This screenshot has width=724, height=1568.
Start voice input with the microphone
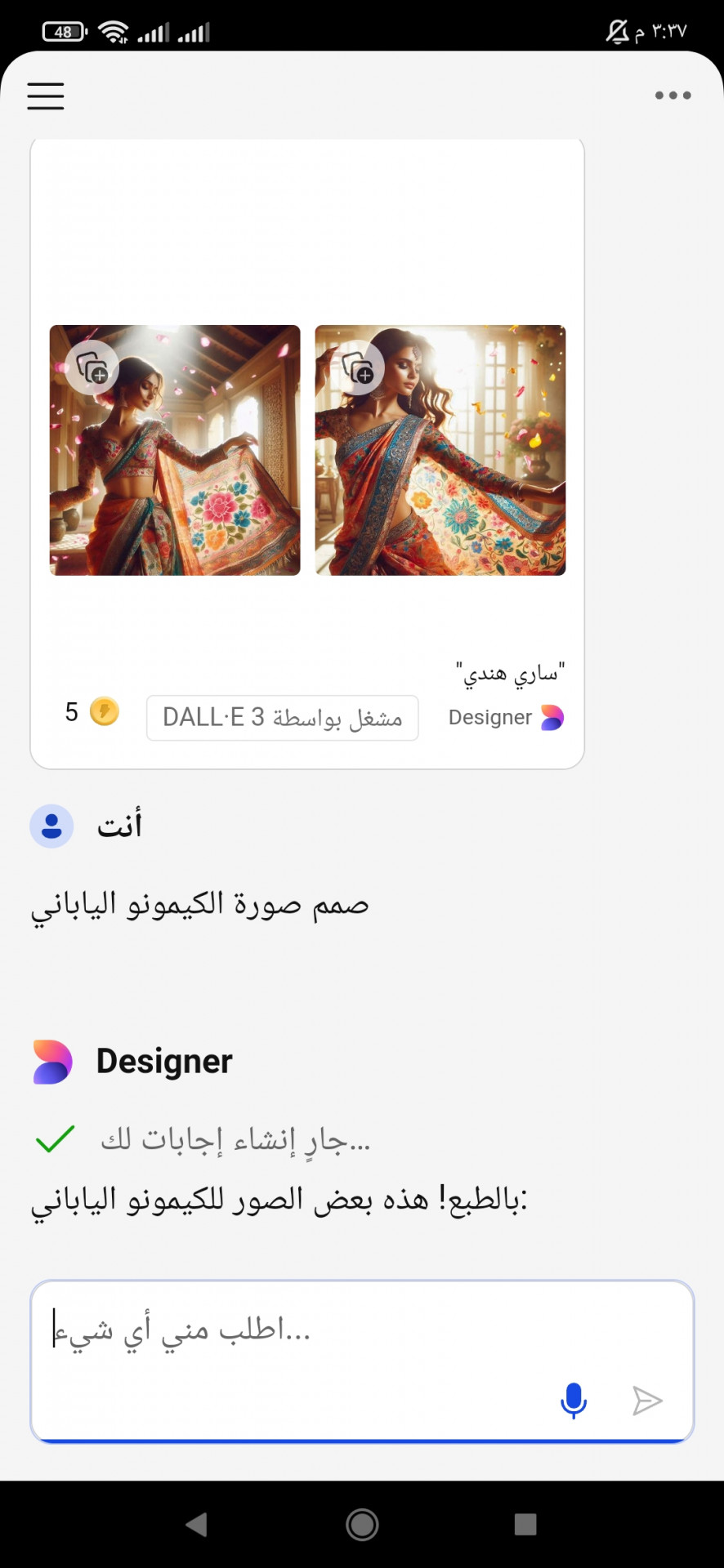pos(574,1401)
